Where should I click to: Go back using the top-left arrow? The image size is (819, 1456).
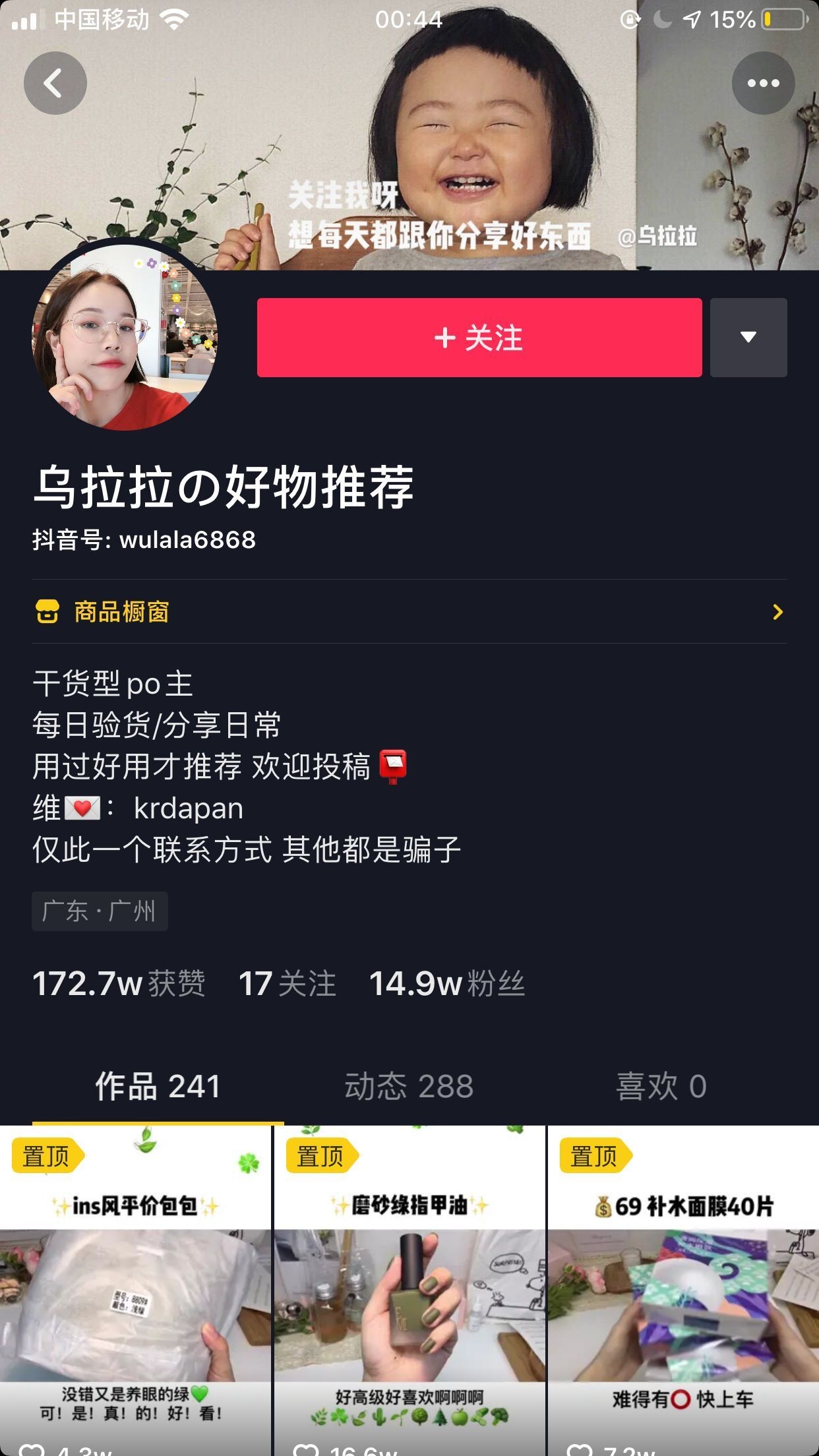(55, 83)
